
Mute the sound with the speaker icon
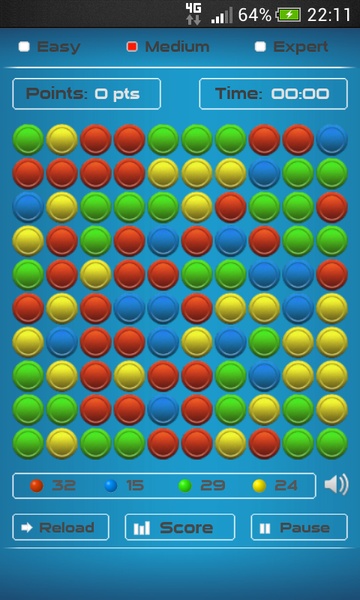pyautogui.click(x=336, y=485)
